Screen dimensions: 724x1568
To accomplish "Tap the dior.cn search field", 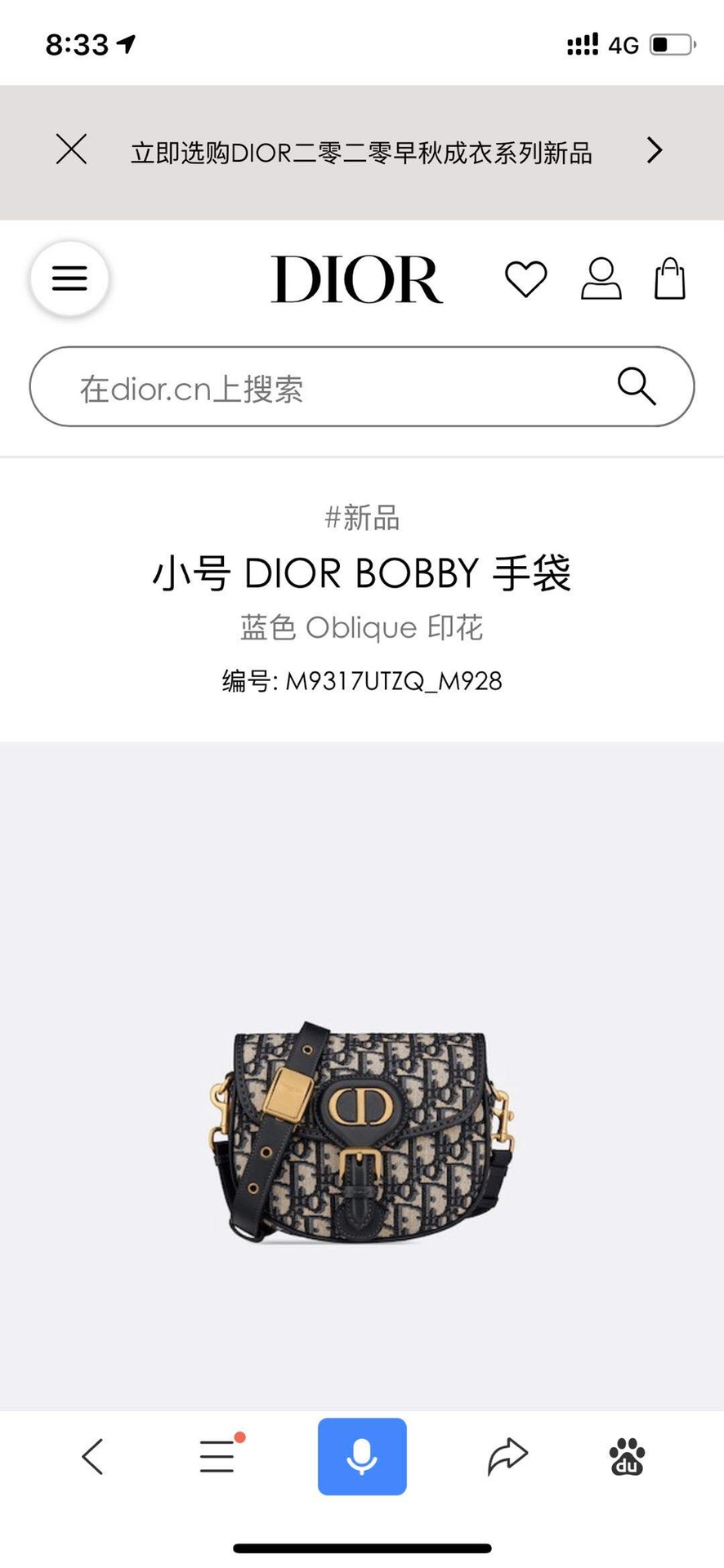I will tap(327, 388).
